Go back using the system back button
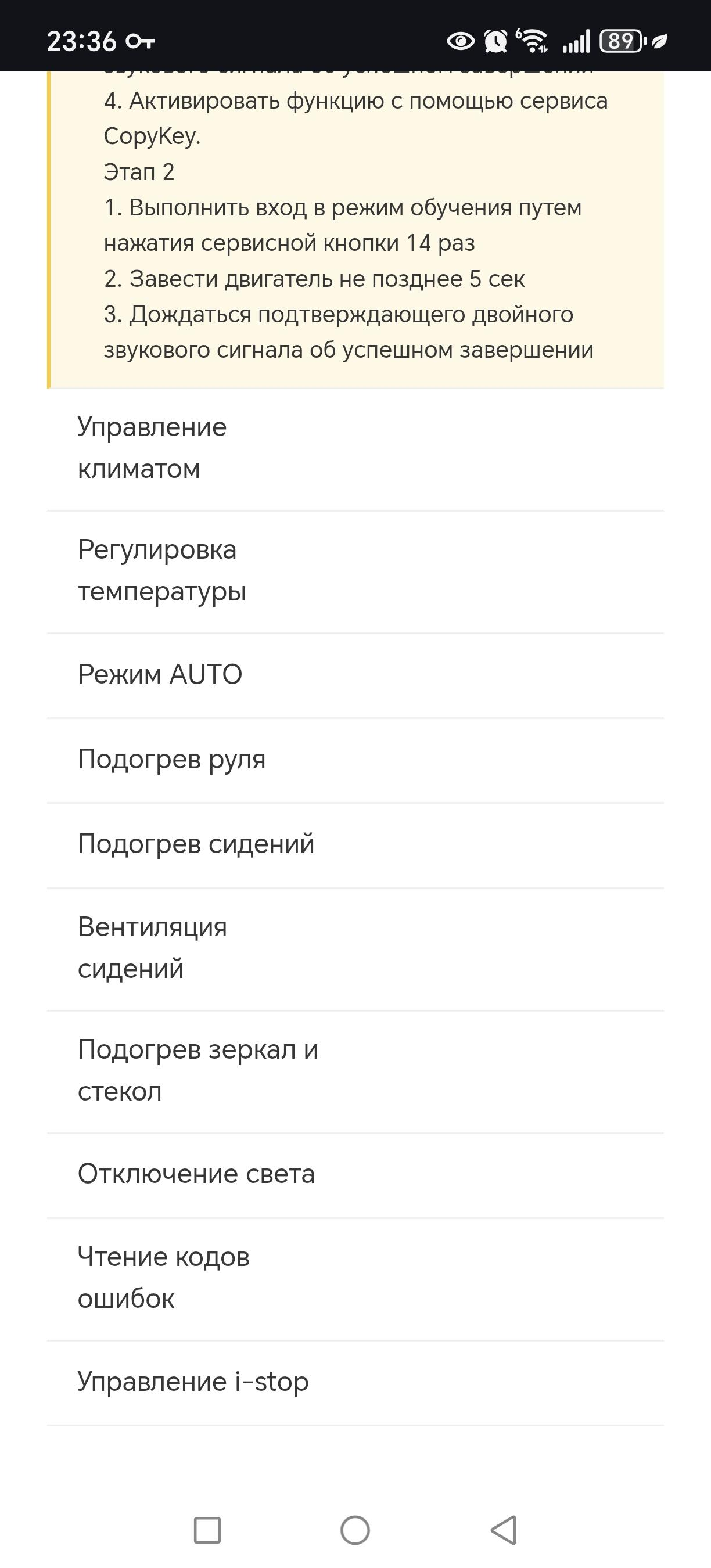711x1568 pixels. coord(504,1530)
